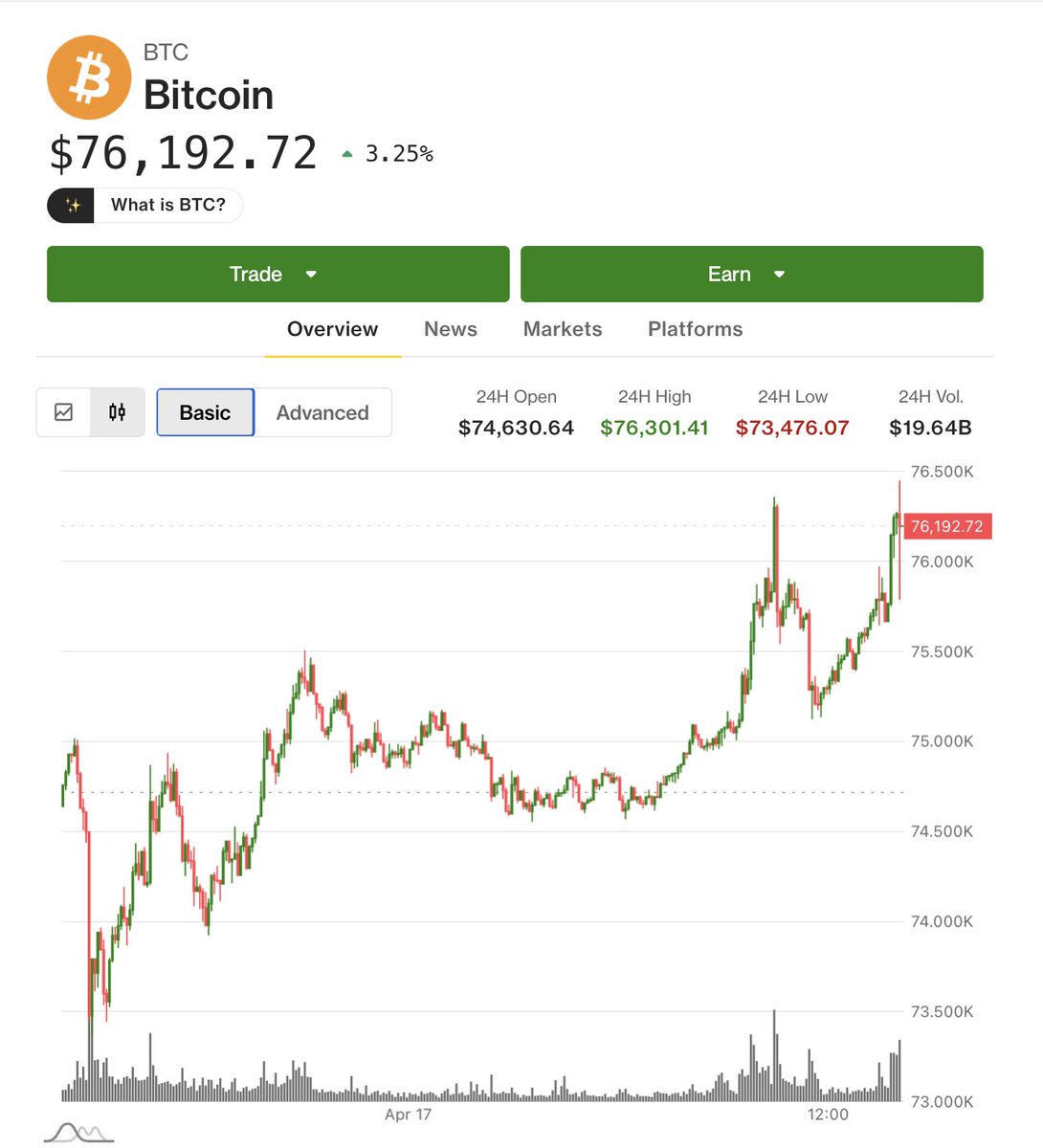Tap the indicator curve icon below the chart
This screenshot has height=1148, width=1043.
coord(78,1133)
